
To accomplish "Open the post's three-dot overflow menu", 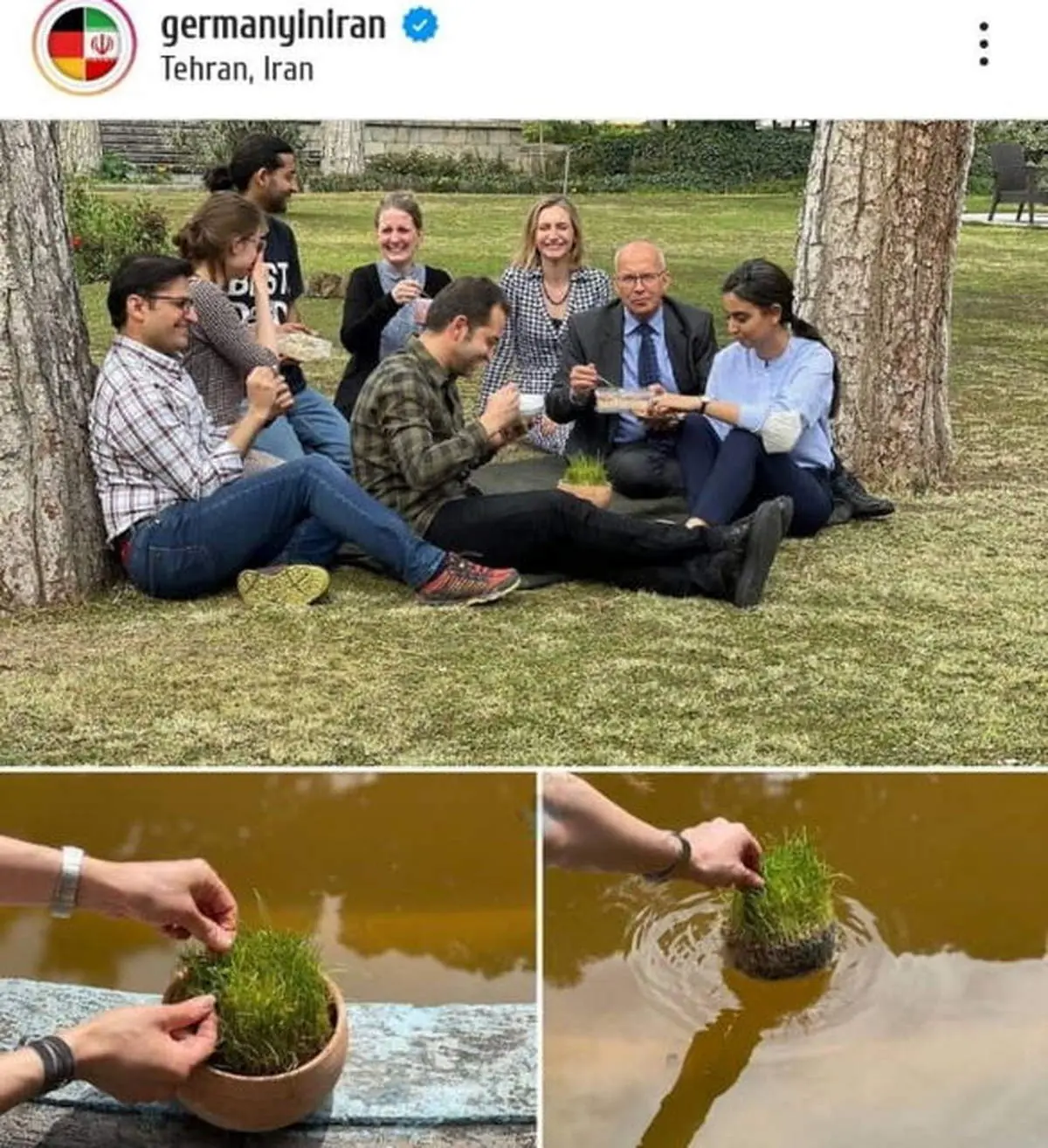I will coord(983,45).
